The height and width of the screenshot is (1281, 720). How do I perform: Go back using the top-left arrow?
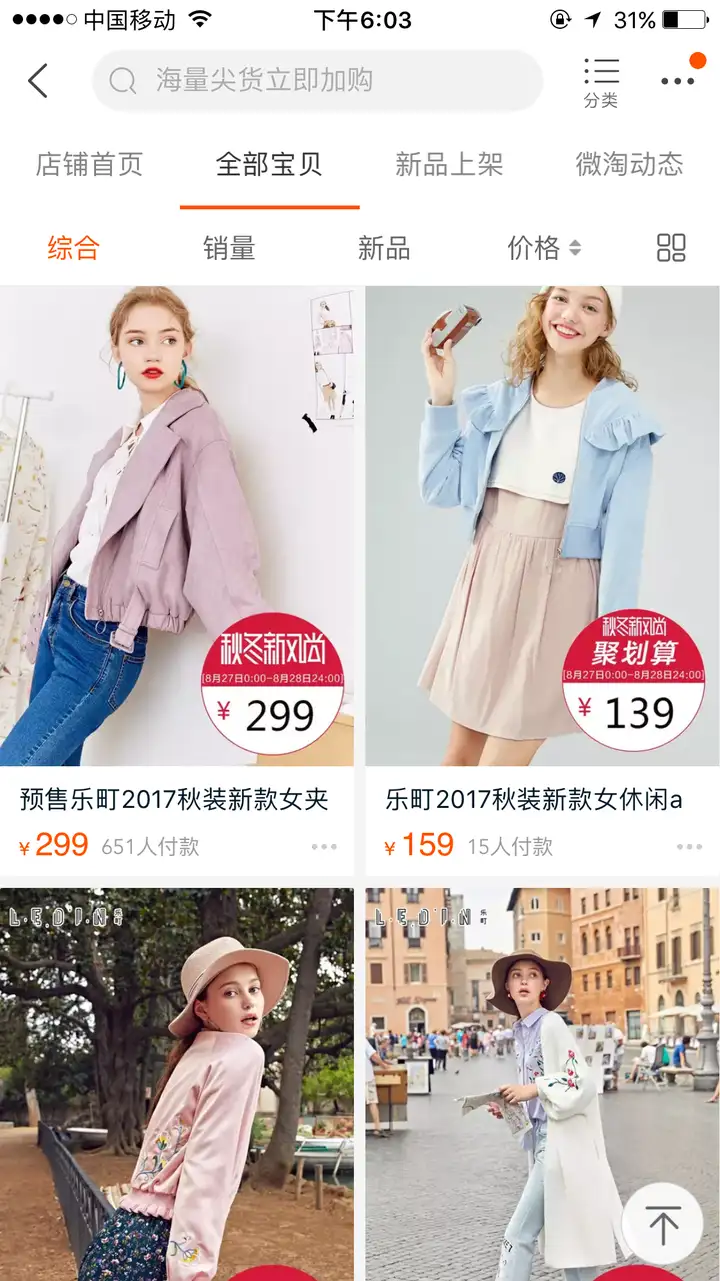coord(38,81)
